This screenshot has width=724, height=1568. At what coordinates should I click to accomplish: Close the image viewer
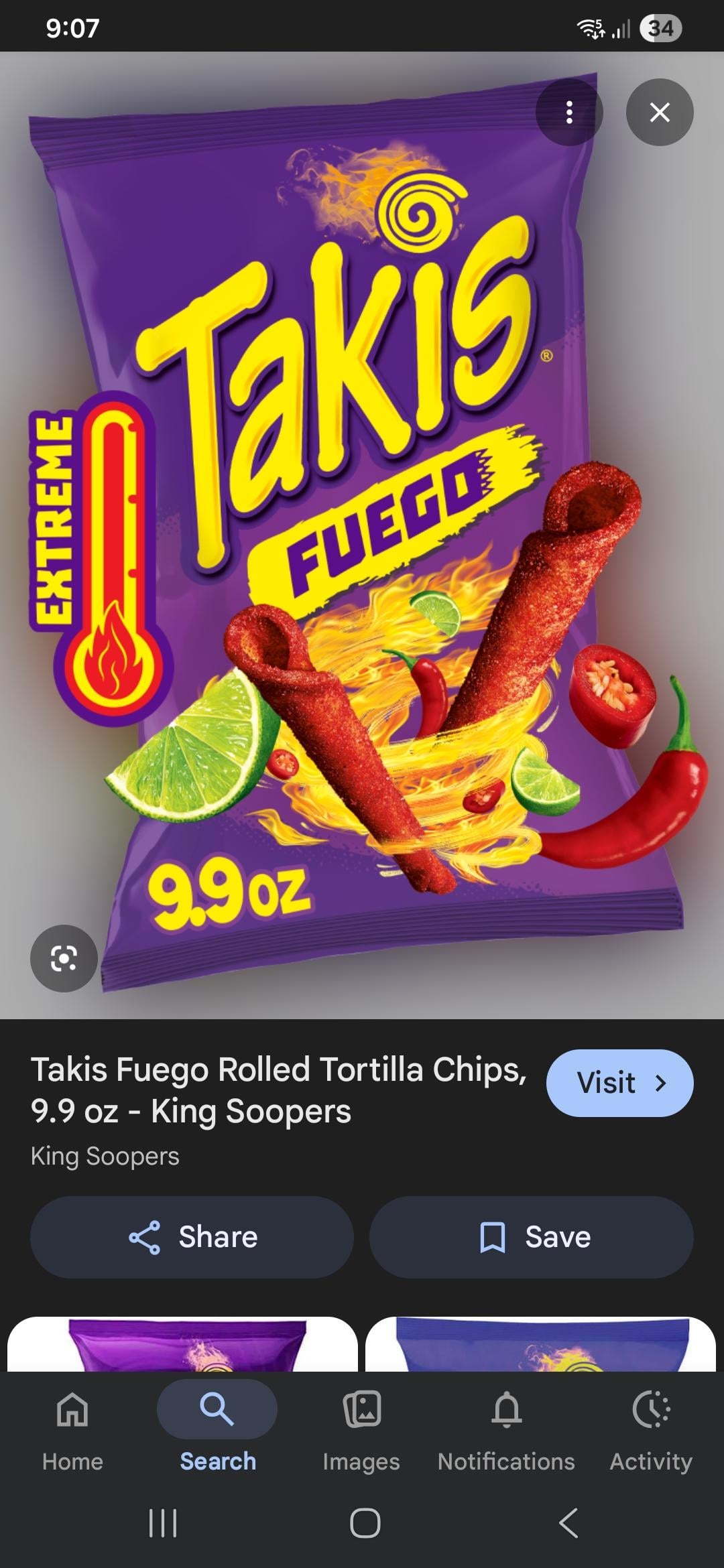660,113
